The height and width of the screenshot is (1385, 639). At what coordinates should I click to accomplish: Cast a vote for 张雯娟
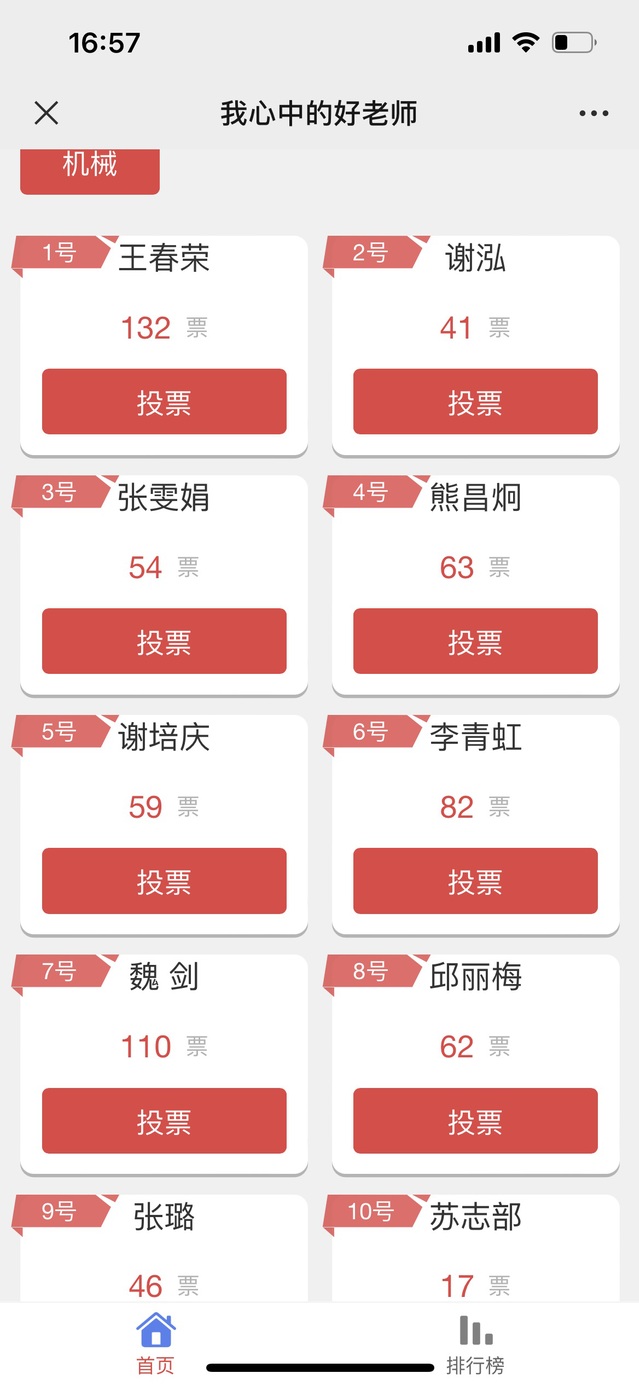164,641
